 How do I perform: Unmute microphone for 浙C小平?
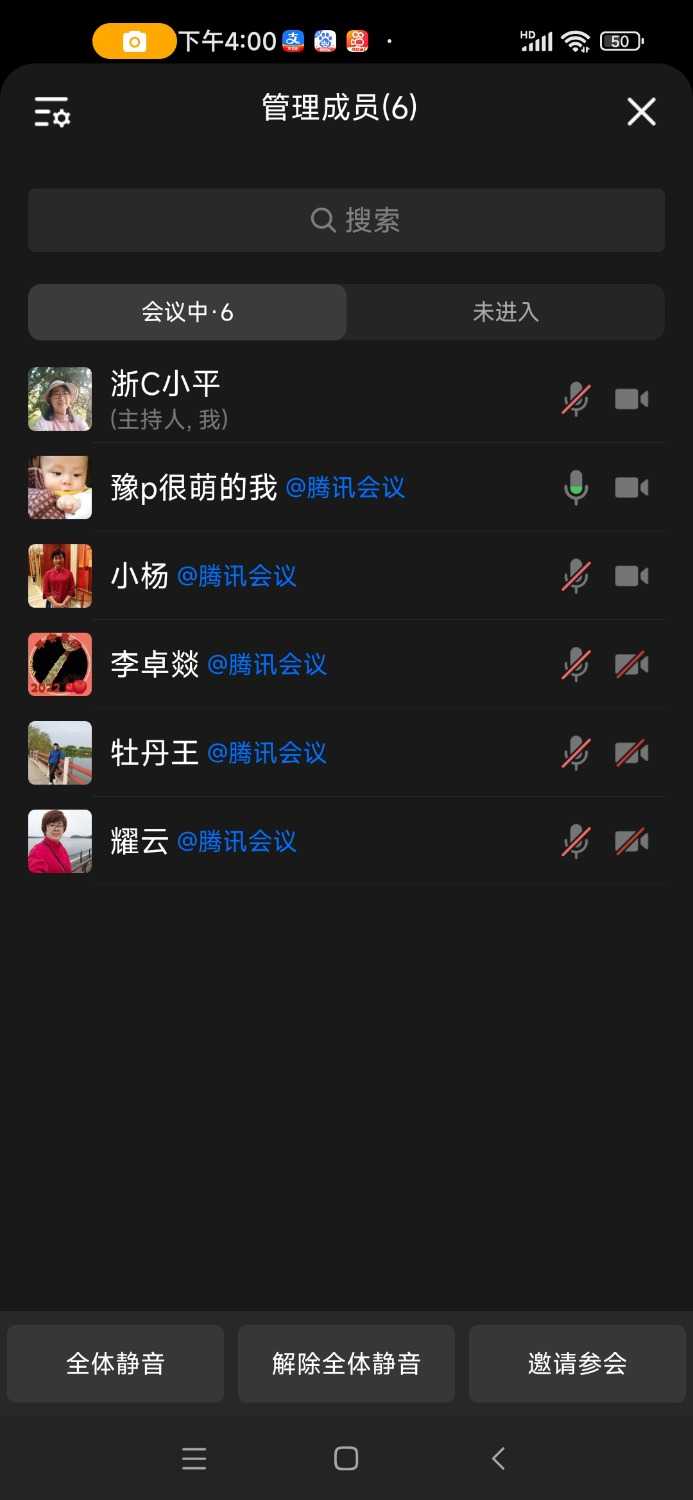576,399
